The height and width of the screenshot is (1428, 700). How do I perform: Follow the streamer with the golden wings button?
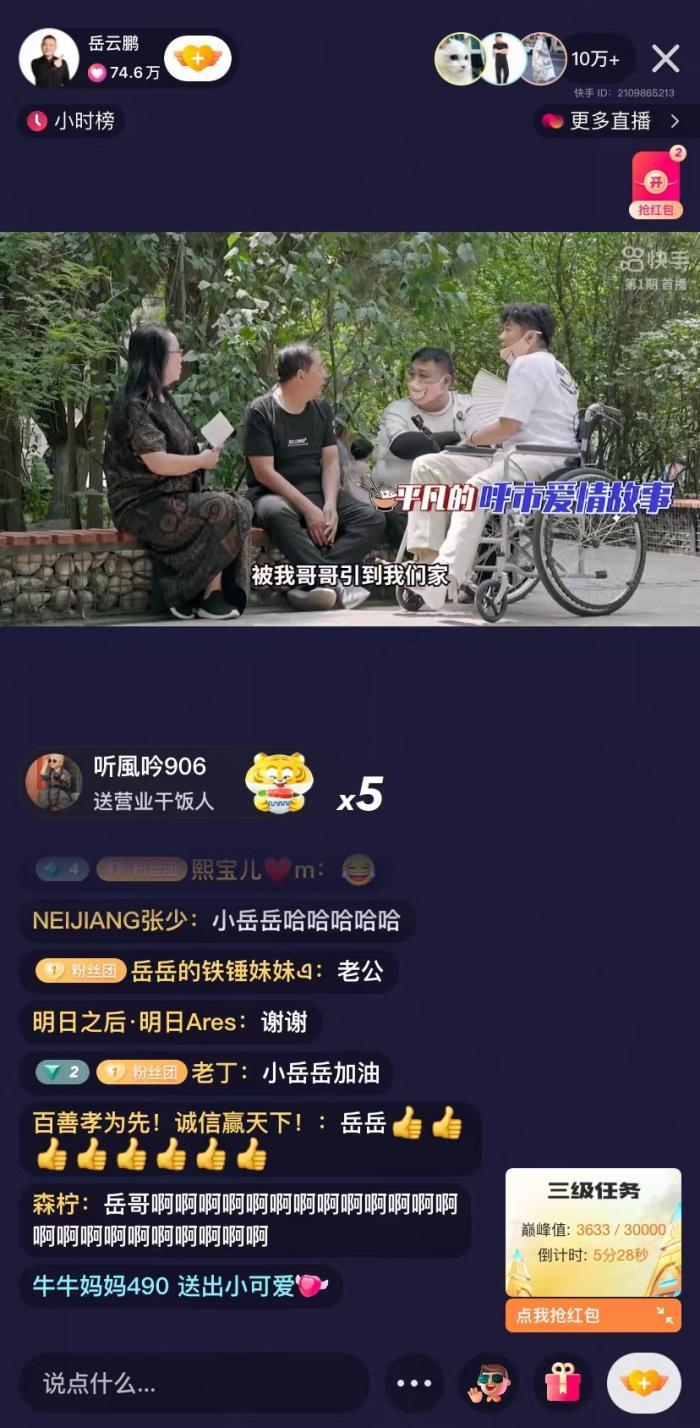(x=197, y=59)
